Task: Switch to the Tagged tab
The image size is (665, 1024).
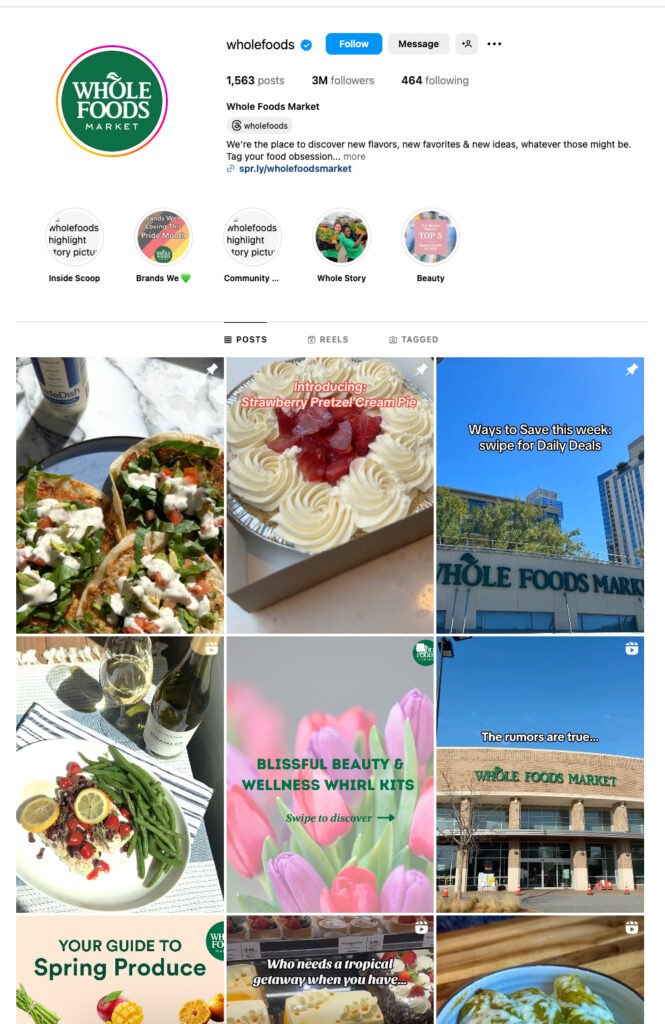Action: pos(413,340)
